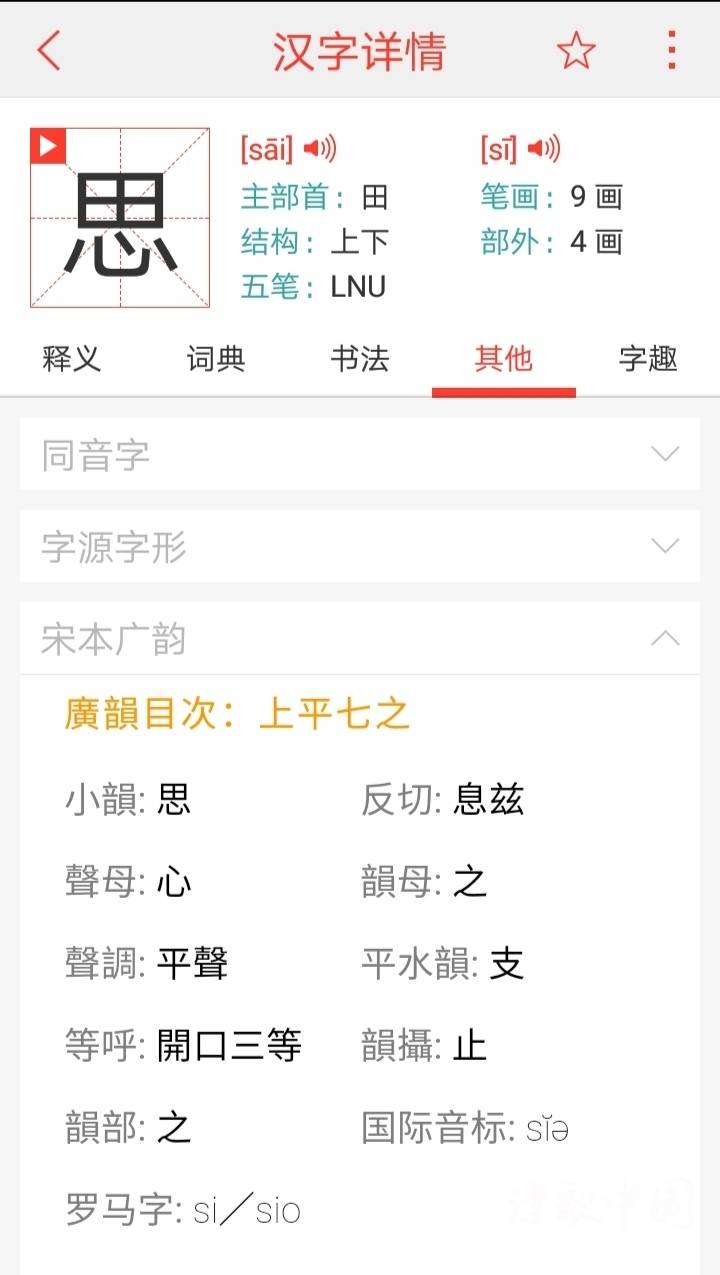Screen dimensions: 720x1275
Task: Play the stroke order animation for 思
Action: click(x=48, y=146)
